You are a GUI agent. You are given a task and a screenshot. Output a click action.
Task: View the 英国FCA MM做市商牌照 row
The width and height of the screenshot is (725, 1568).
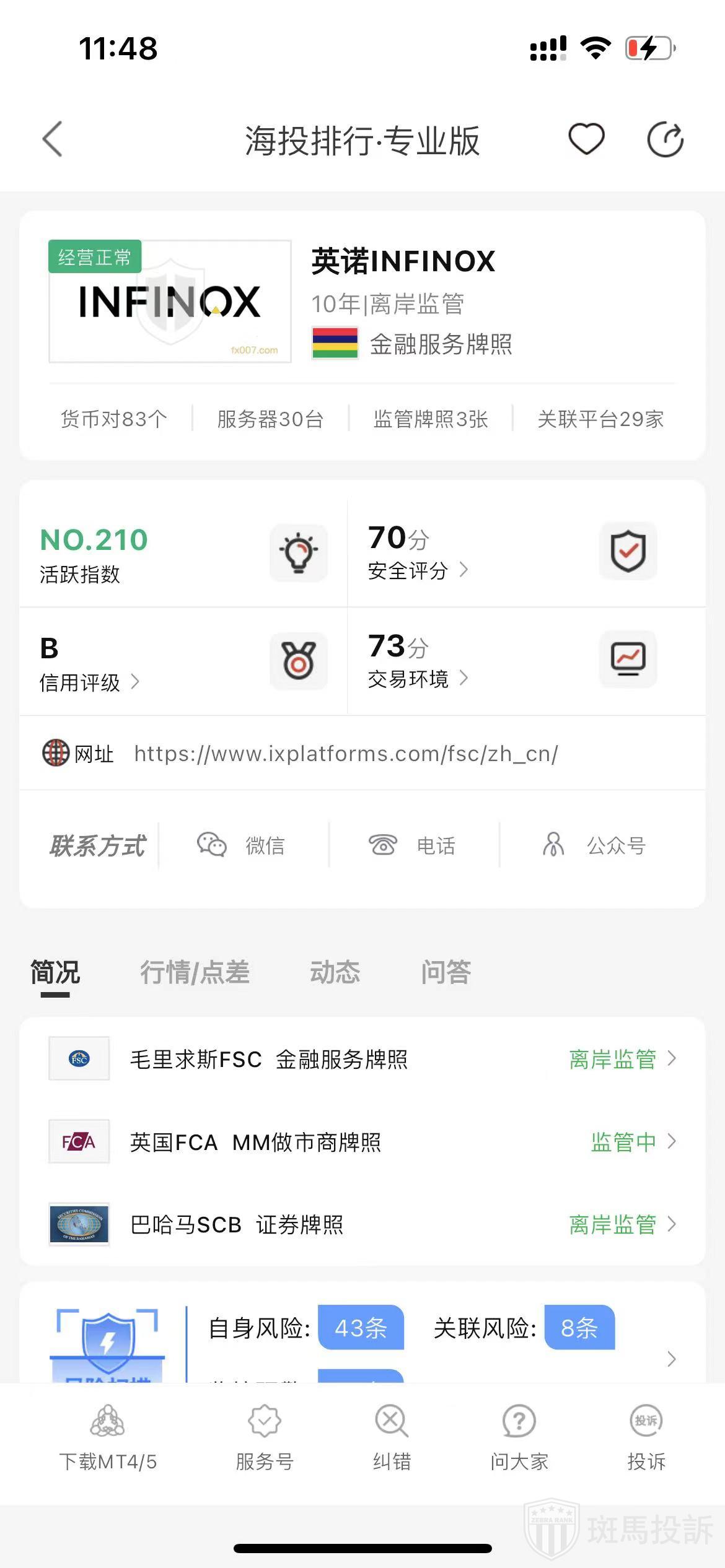[362, 1141]
